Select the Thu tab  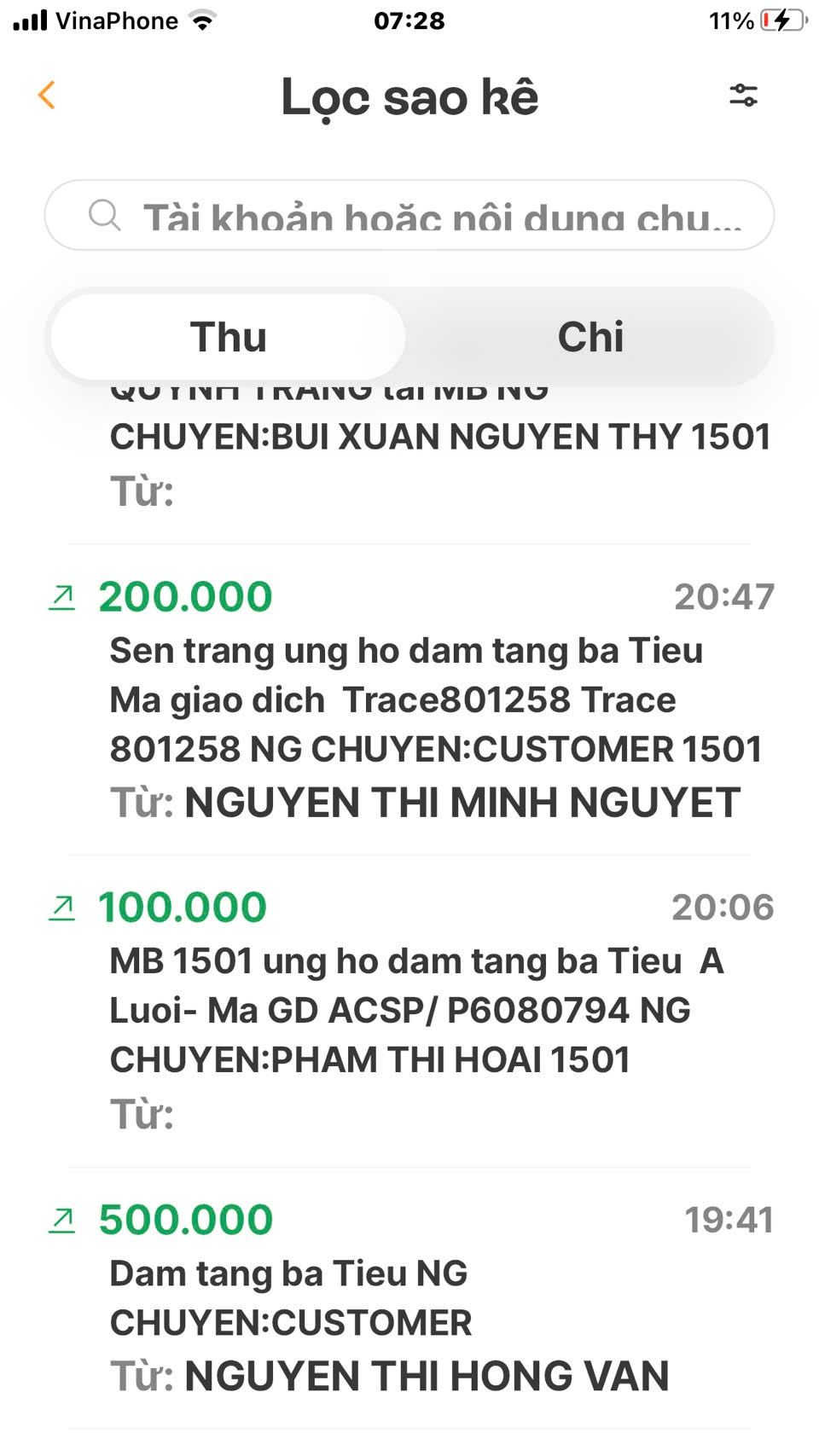coord(228,337)
